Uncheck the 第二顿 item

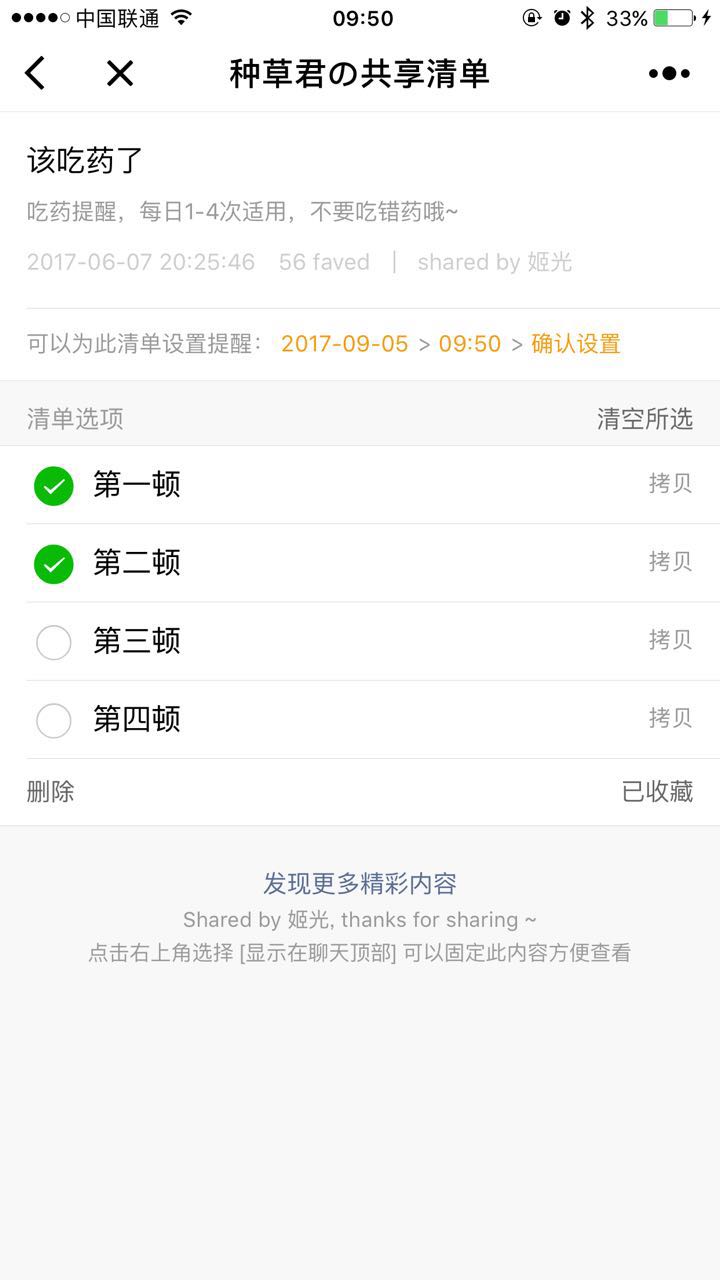point(54,564)
